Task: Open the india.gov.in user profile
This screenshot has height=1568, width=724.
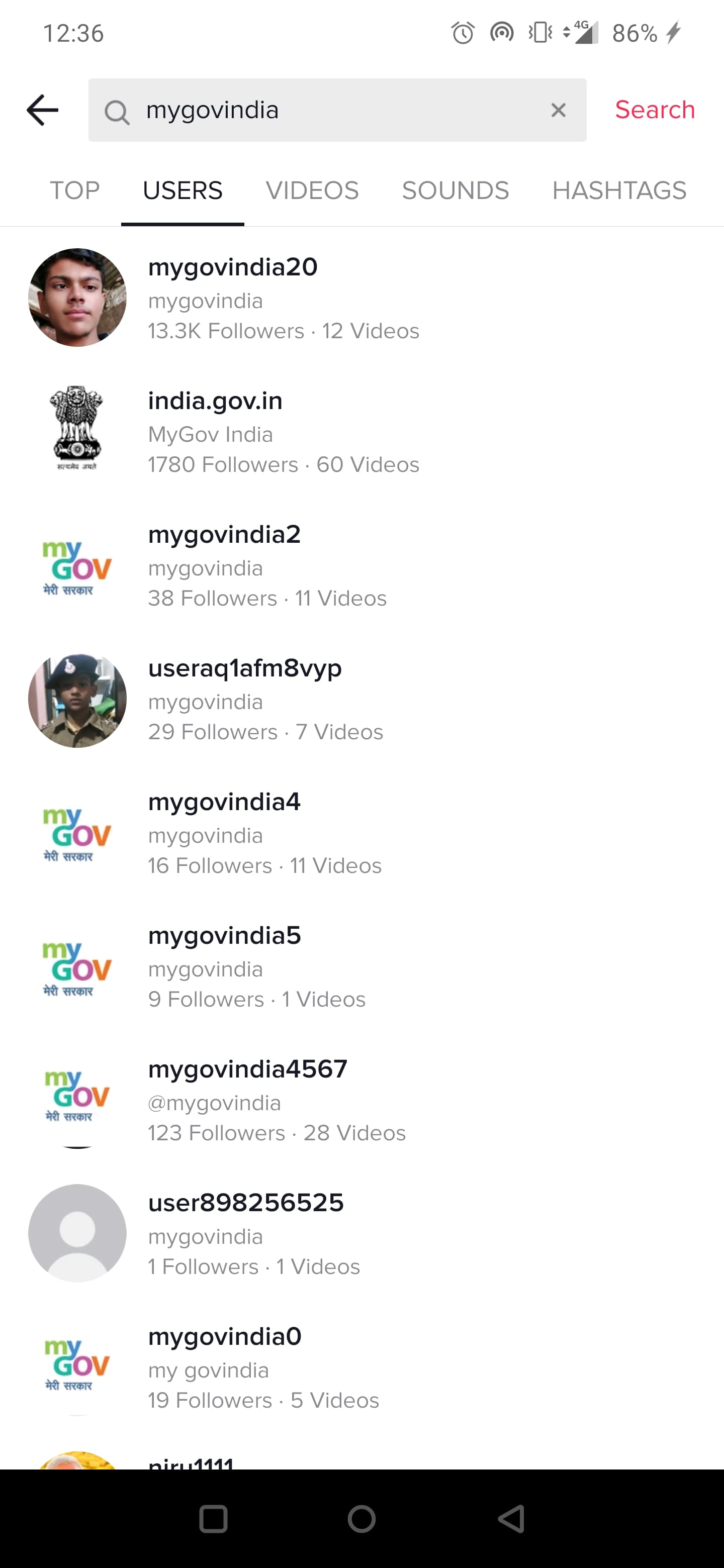Action: [361, 431]
